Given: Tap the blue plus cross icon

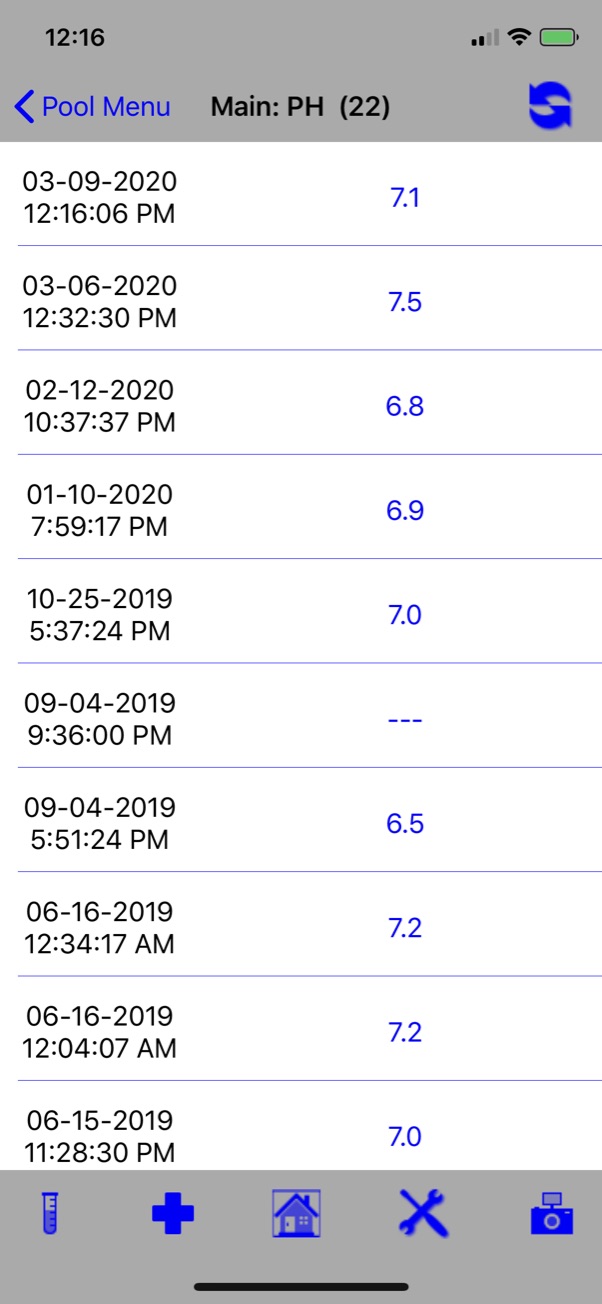Looking at the screenshot, I should [173, 1216].
